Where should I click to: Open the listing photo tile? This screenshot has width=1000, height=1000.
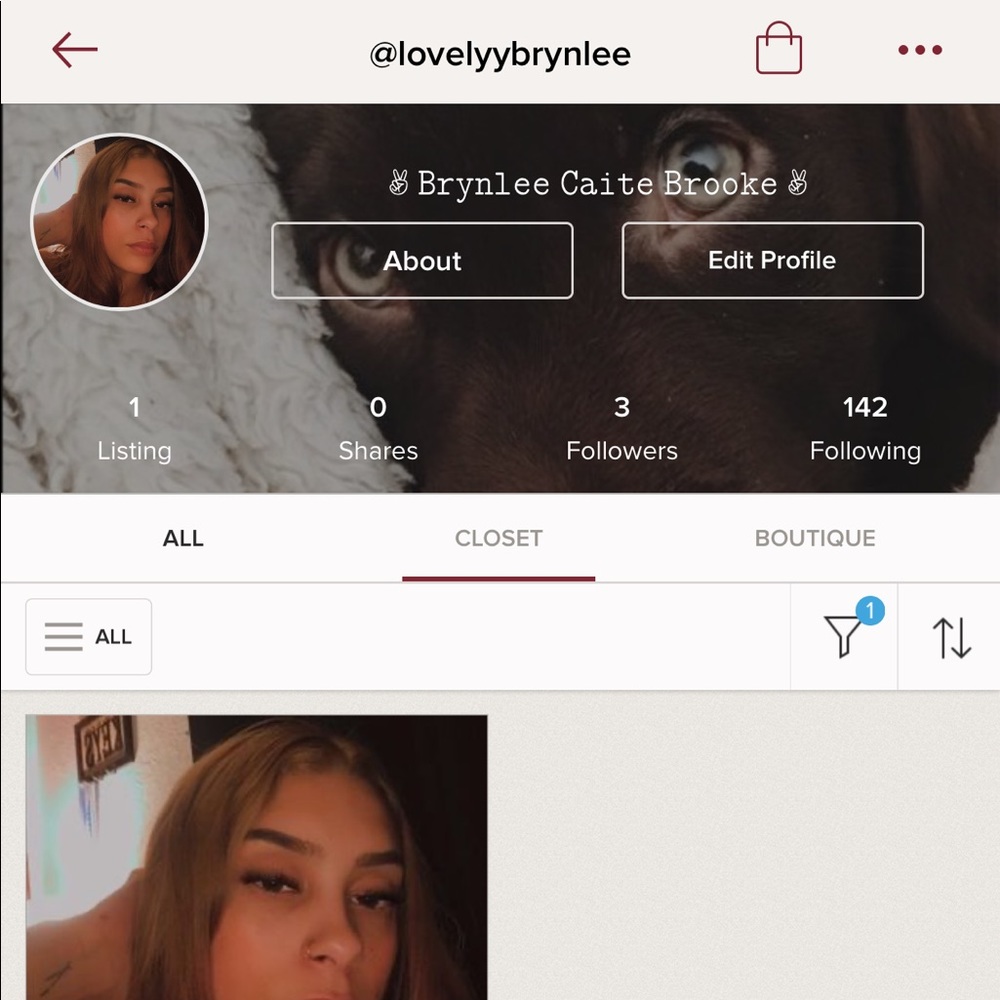[x=256, y=857]
